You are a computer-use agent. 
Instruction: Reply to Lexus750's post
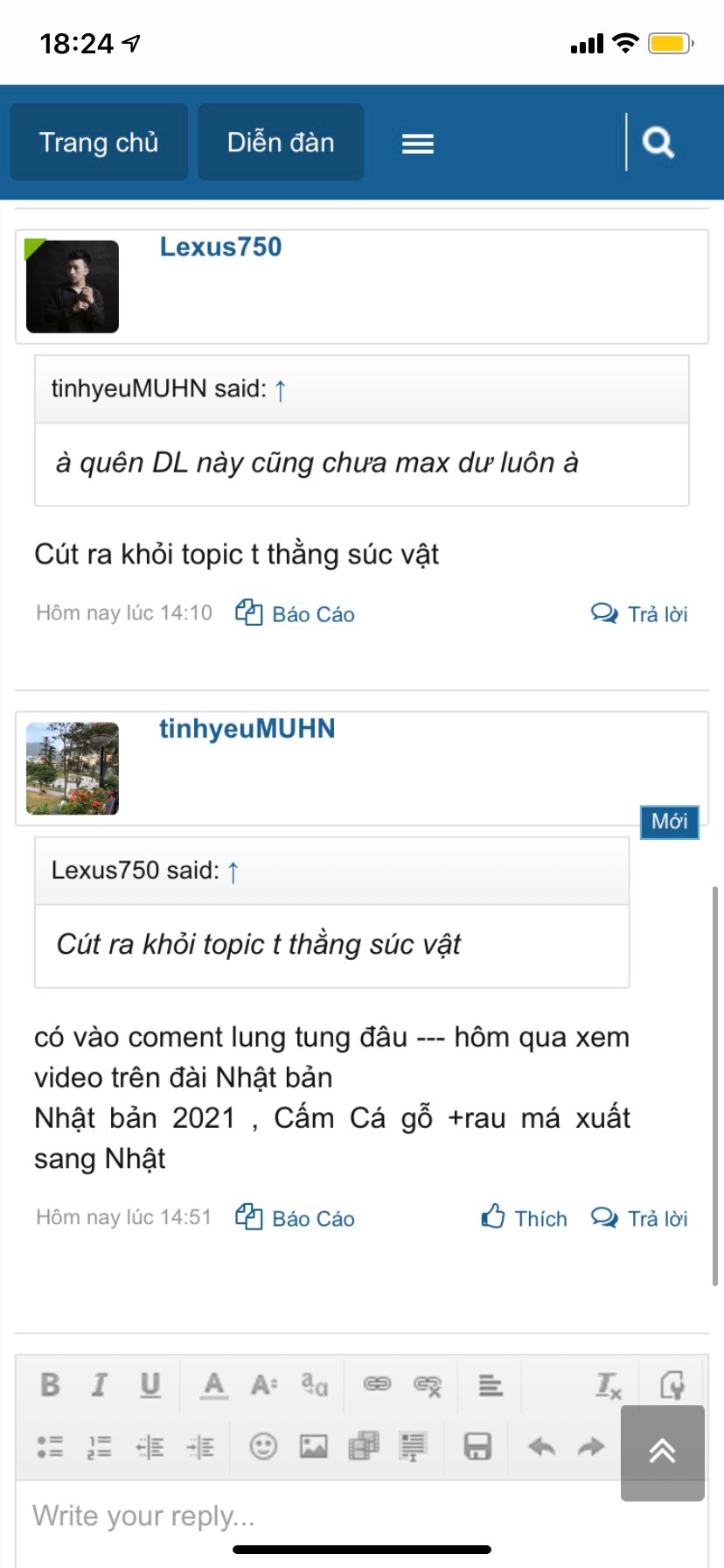[x=640, y=613]
